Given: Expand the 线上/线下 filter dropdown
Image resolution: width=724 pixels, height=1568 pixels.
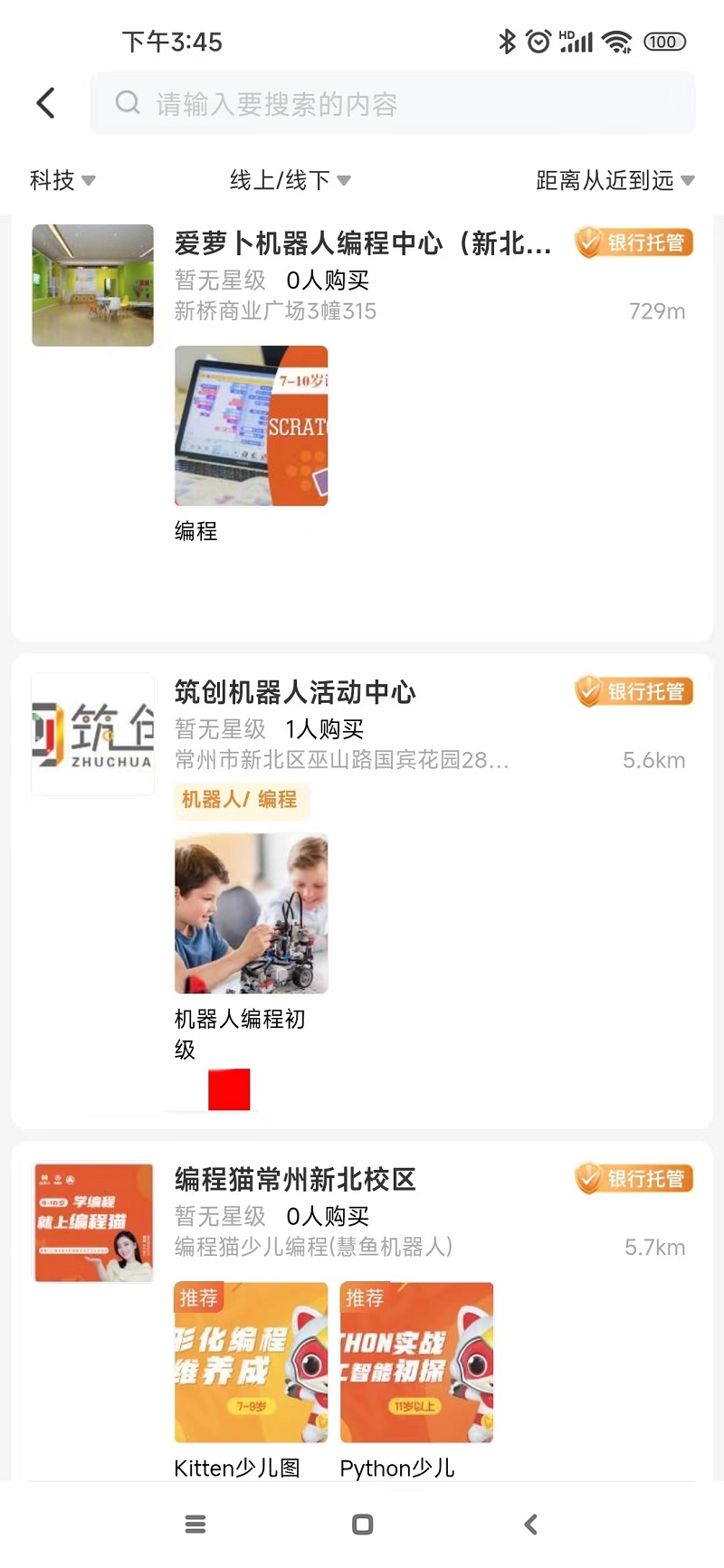Looking at the screenshot, I should pos(290,180).
